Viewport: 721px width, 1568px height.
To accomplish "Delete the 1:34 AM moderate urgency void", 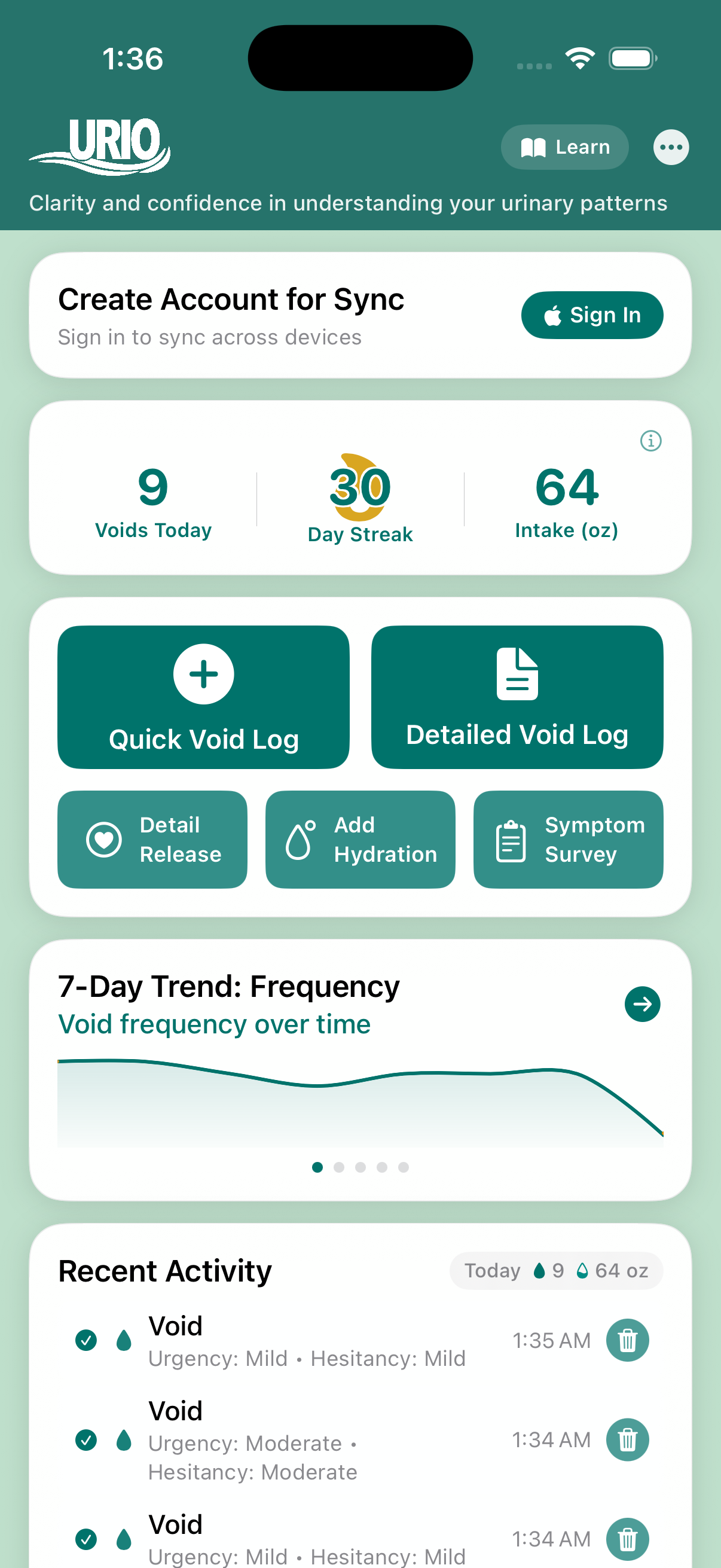I will [627, 1439].
